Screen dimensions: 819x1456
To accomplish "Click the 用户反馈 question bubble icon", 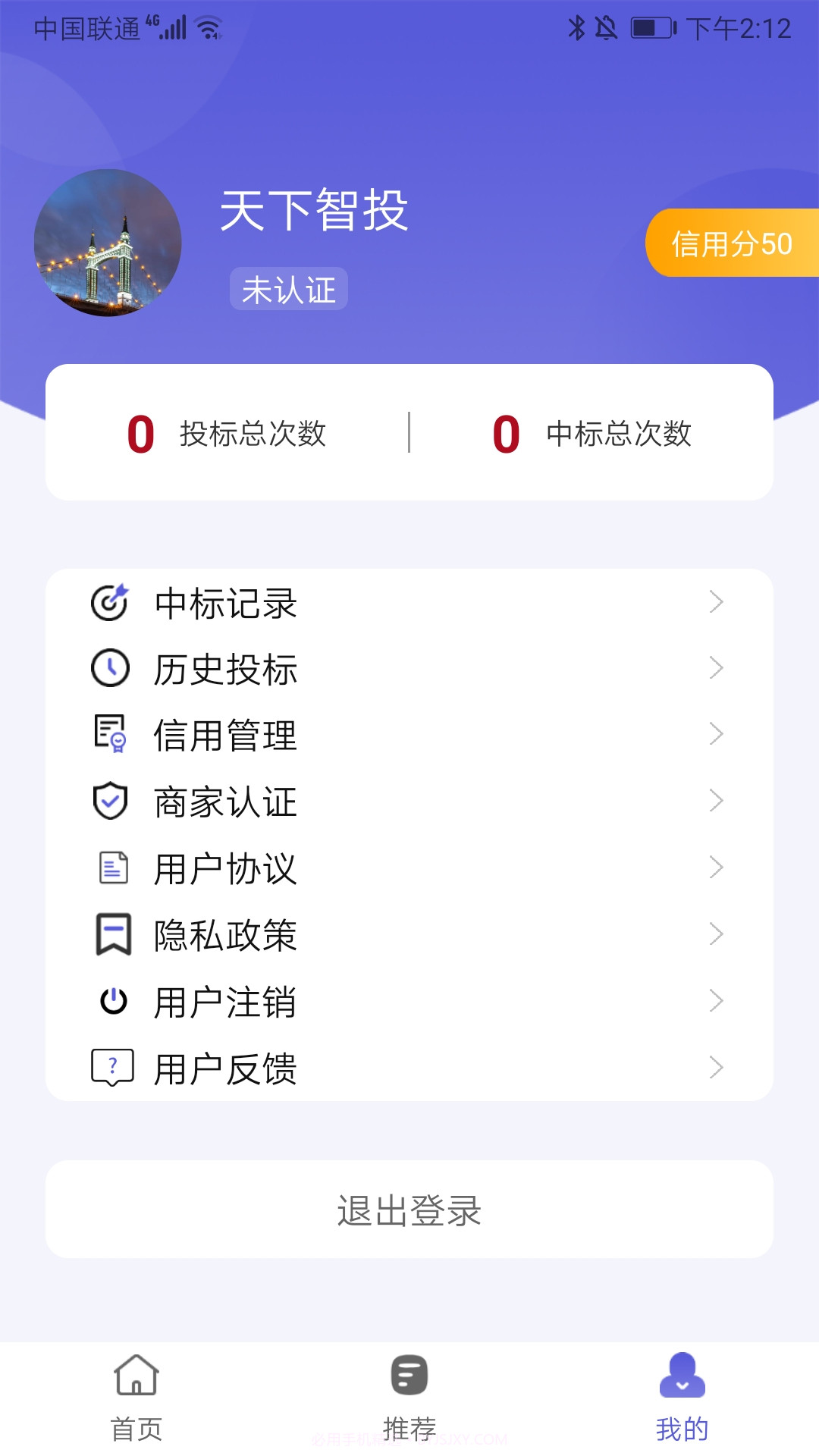I will [x=111, y=1067].
